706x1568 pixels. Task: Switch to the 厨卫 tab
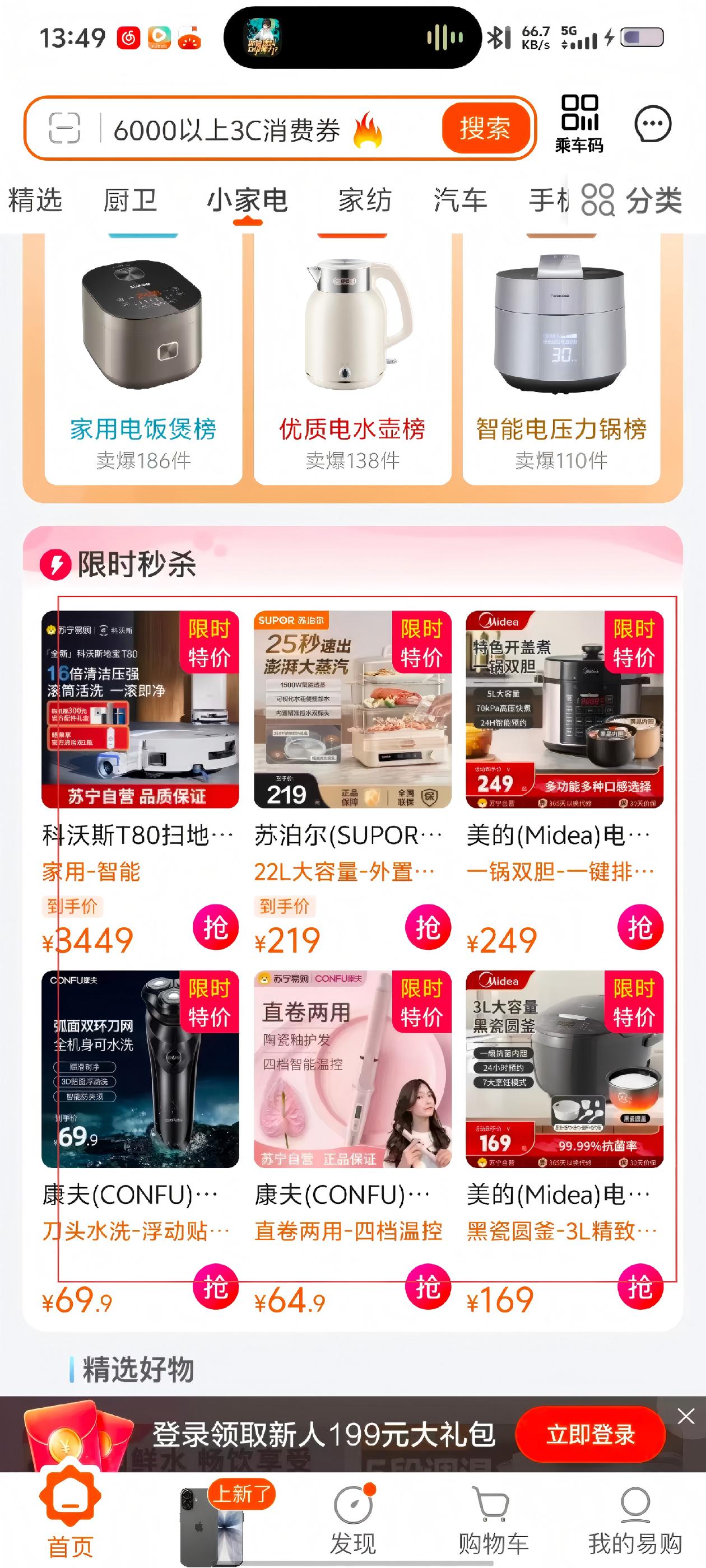[x=130, y=200]
